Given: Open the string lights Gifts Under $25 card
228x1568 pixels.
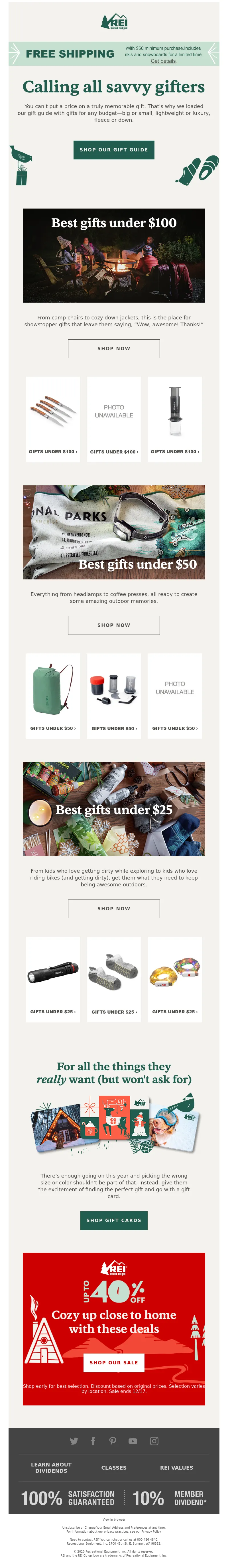Looking at the screenshot, I should tap(174, 979).
